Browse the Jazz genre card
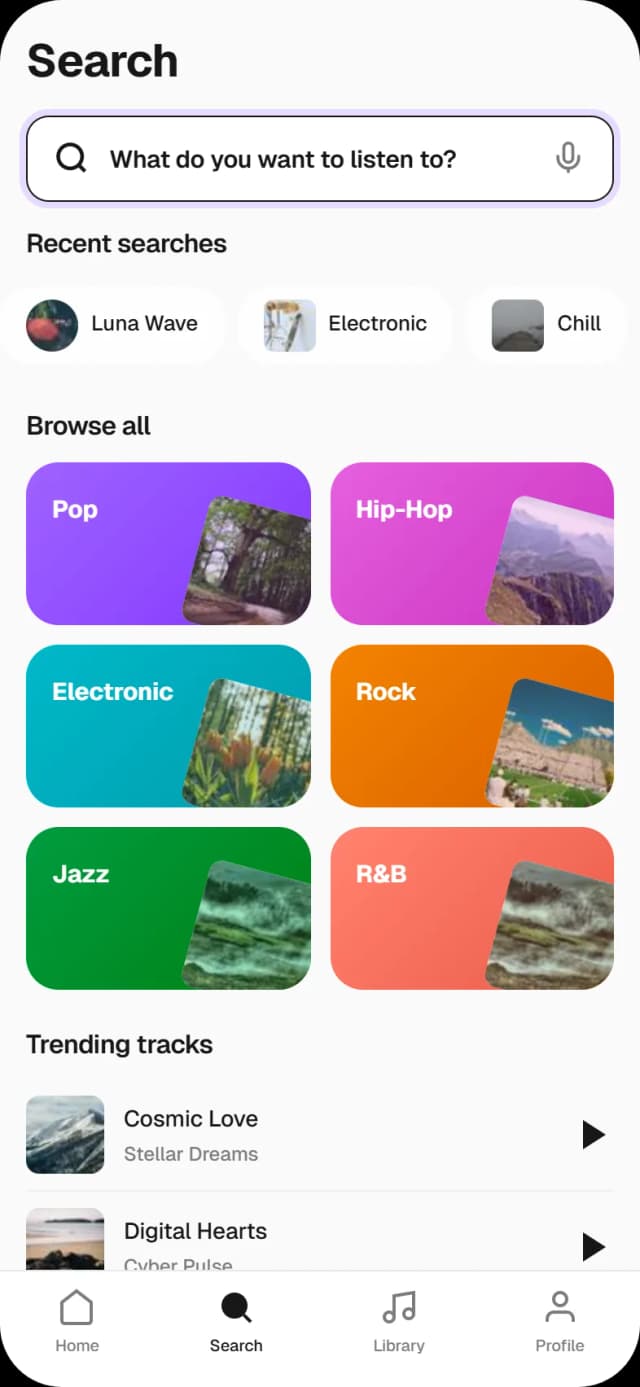Image resolution: width=640 pixels, height=1387 pixels. (x=168, y=907)
